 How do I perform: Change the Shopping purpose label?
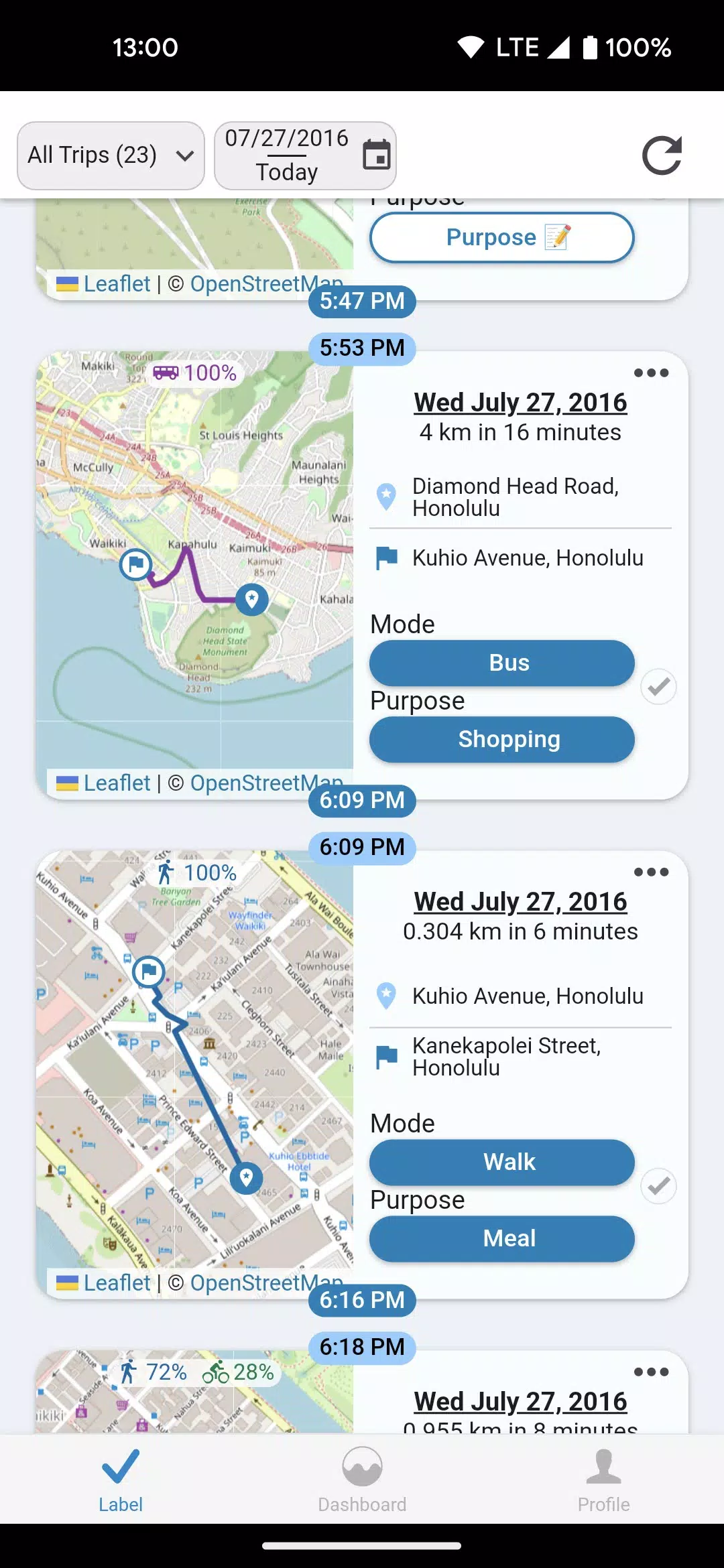501,739
